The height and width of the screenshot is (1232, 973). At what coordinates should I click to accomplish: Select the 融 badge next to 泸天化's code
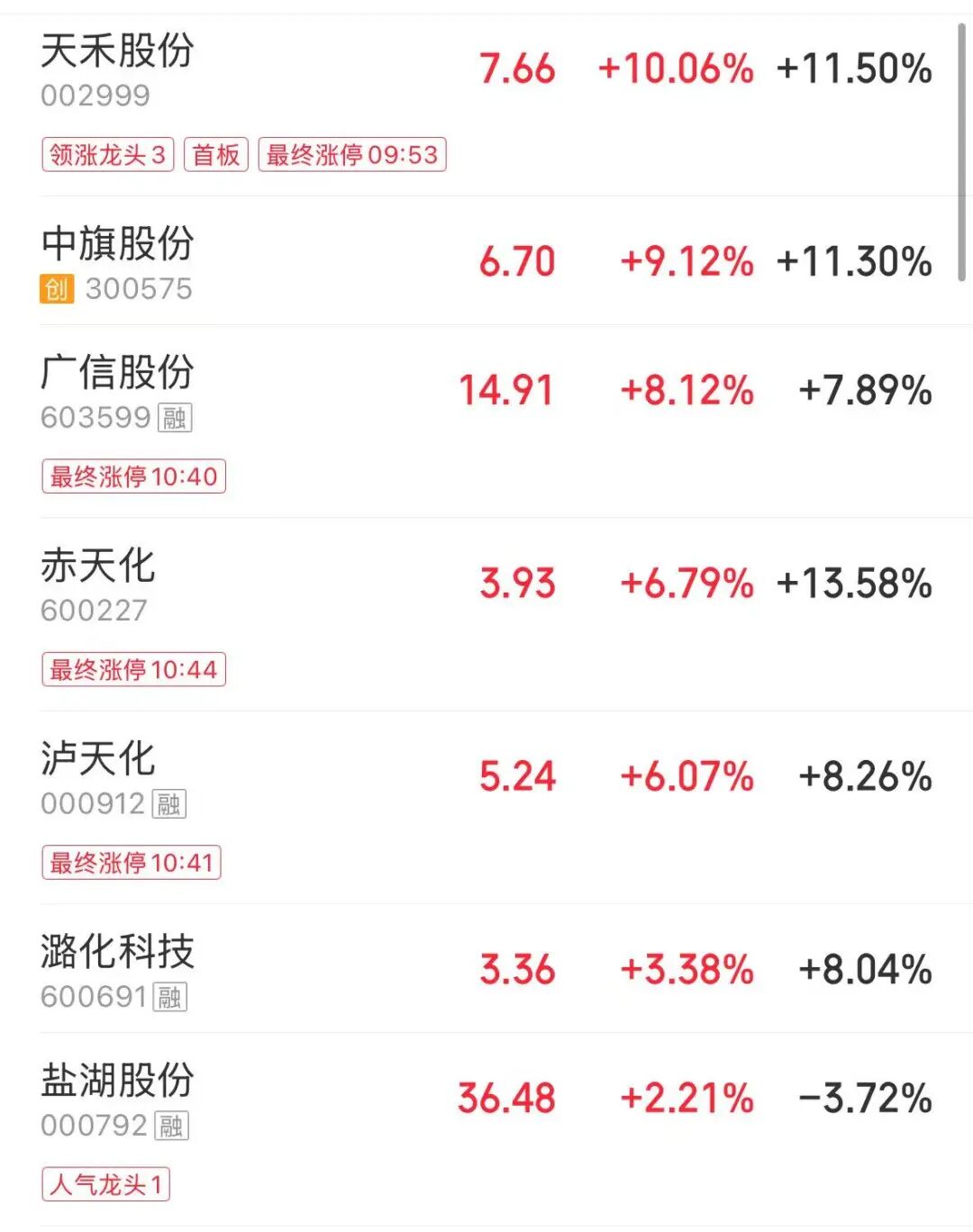coord(171,805)
